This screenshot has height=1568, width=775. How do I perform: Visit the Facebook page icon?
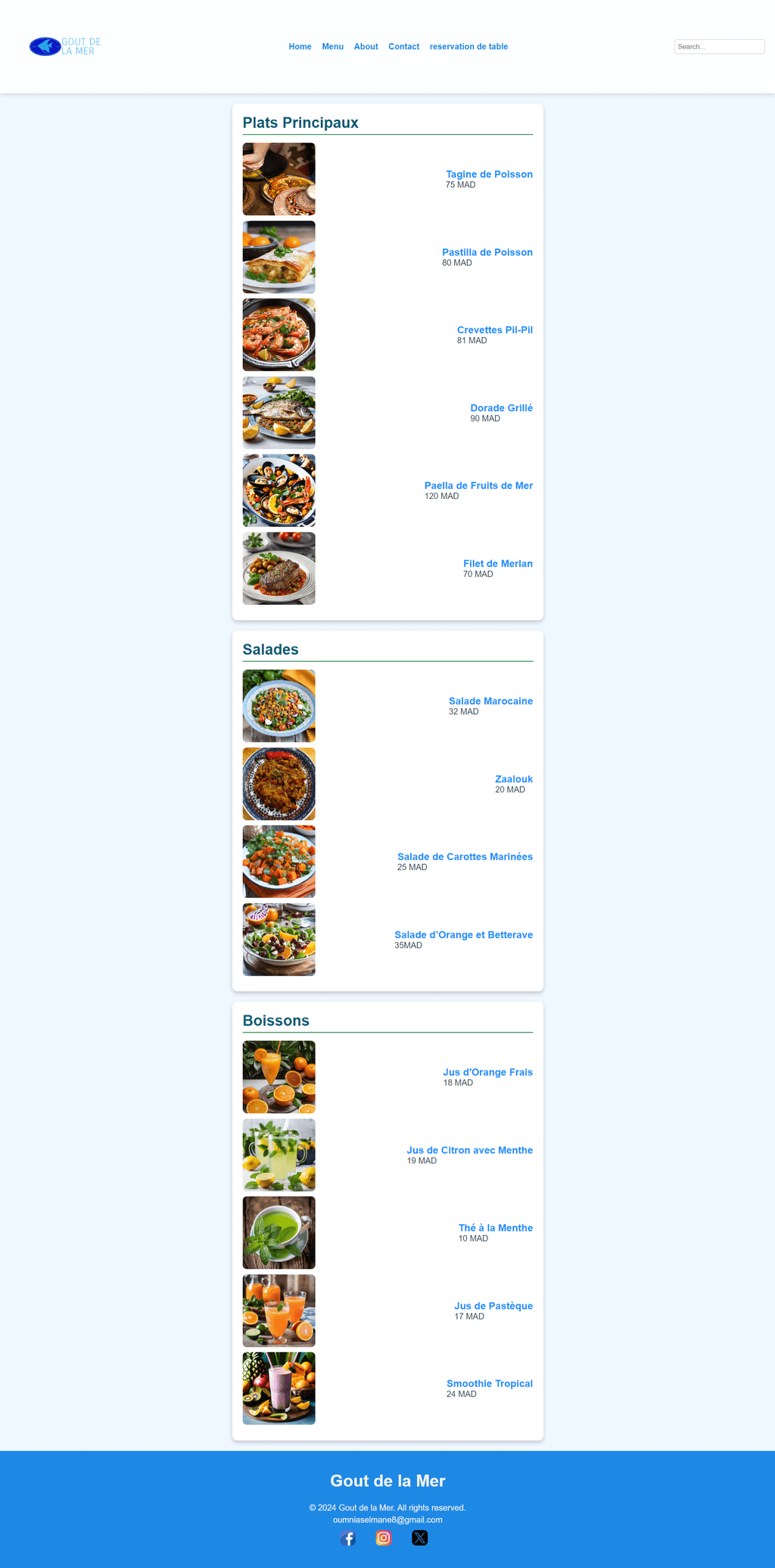348,1538
